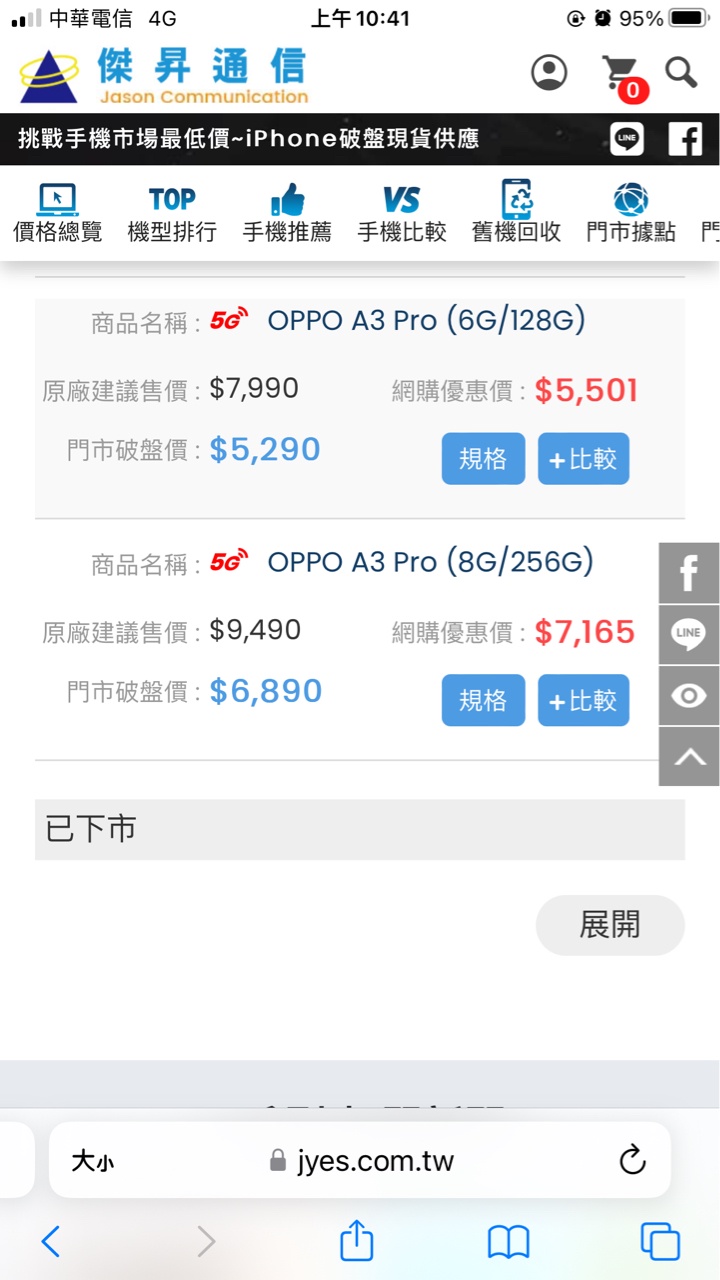
Task: Expand the 已下市 list with 展開
Action: pyautogui.click(x=610, y=925)
